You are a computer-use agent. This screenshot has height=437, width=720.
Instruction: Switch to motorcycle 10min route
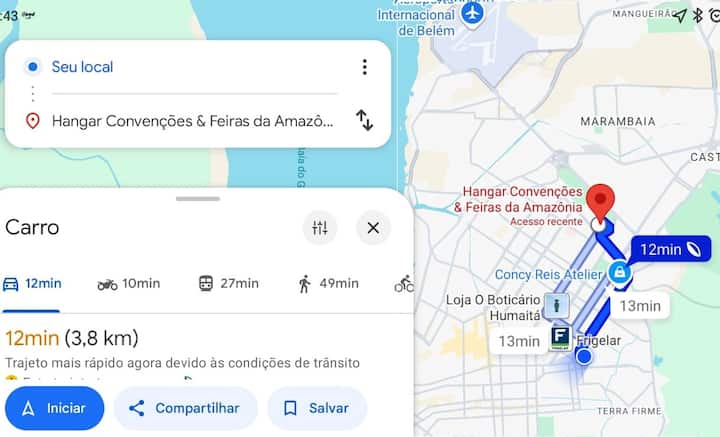pos(128,284)
